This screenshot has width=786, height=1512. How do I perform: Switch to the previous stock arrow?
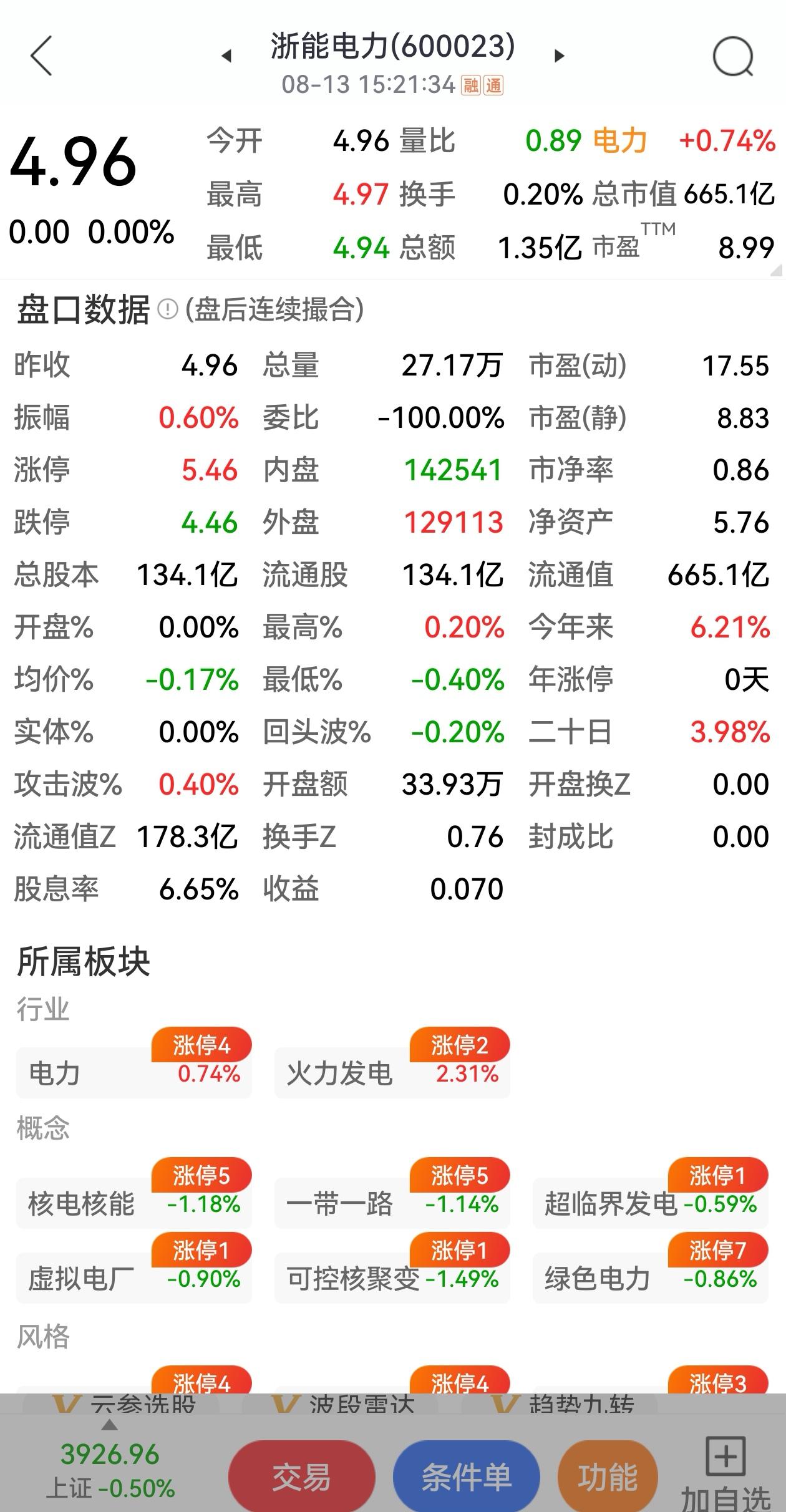pos(226,56)
